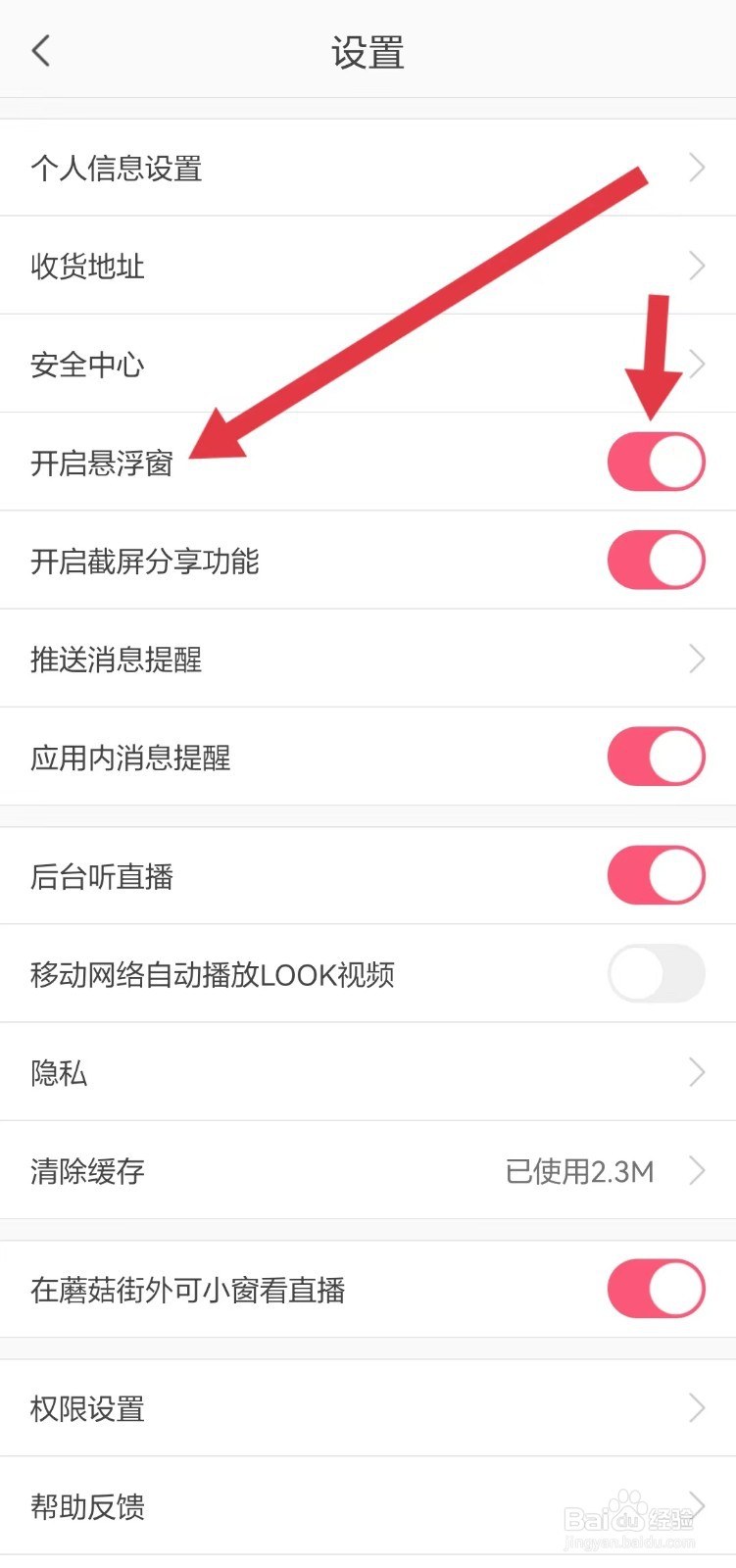The image size is (736, 1568).
Task: Expand 推送消息提醒 with its arrow
Action: [x=696, y=659]
